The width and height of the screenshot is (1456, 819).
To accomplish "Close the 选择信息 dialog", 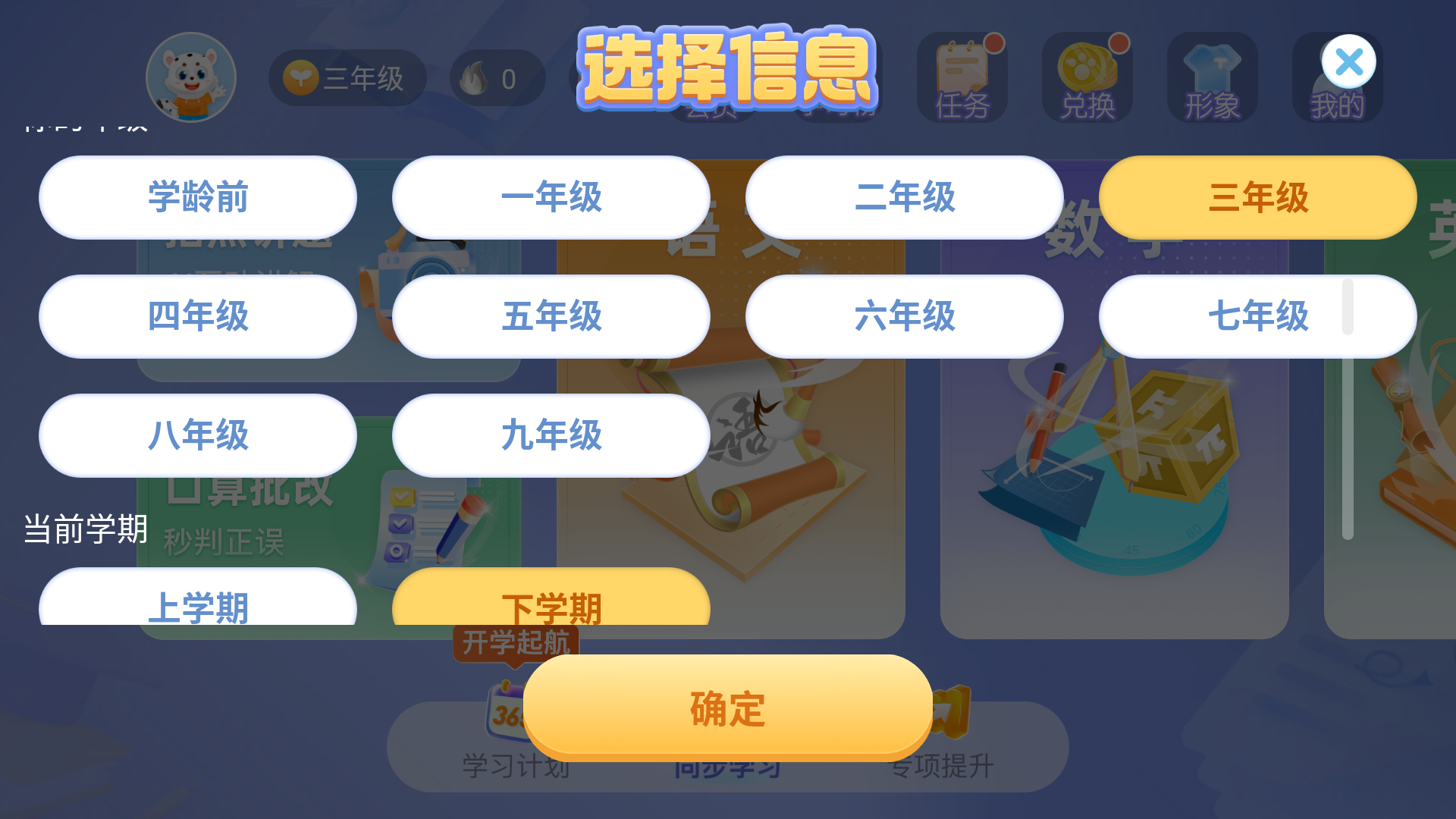I will (1348, 62).
